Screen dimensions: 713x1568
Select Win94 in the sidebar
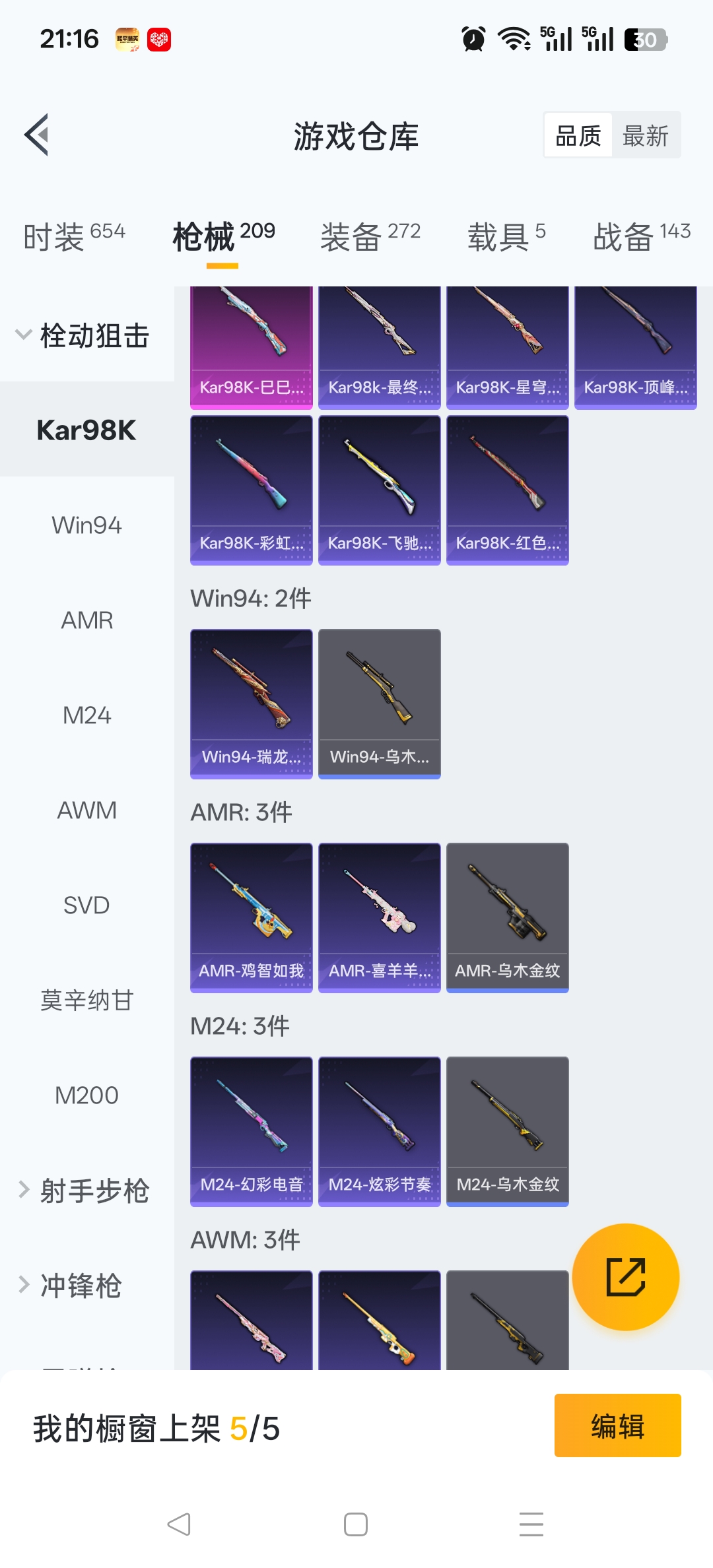pos(86,525)
